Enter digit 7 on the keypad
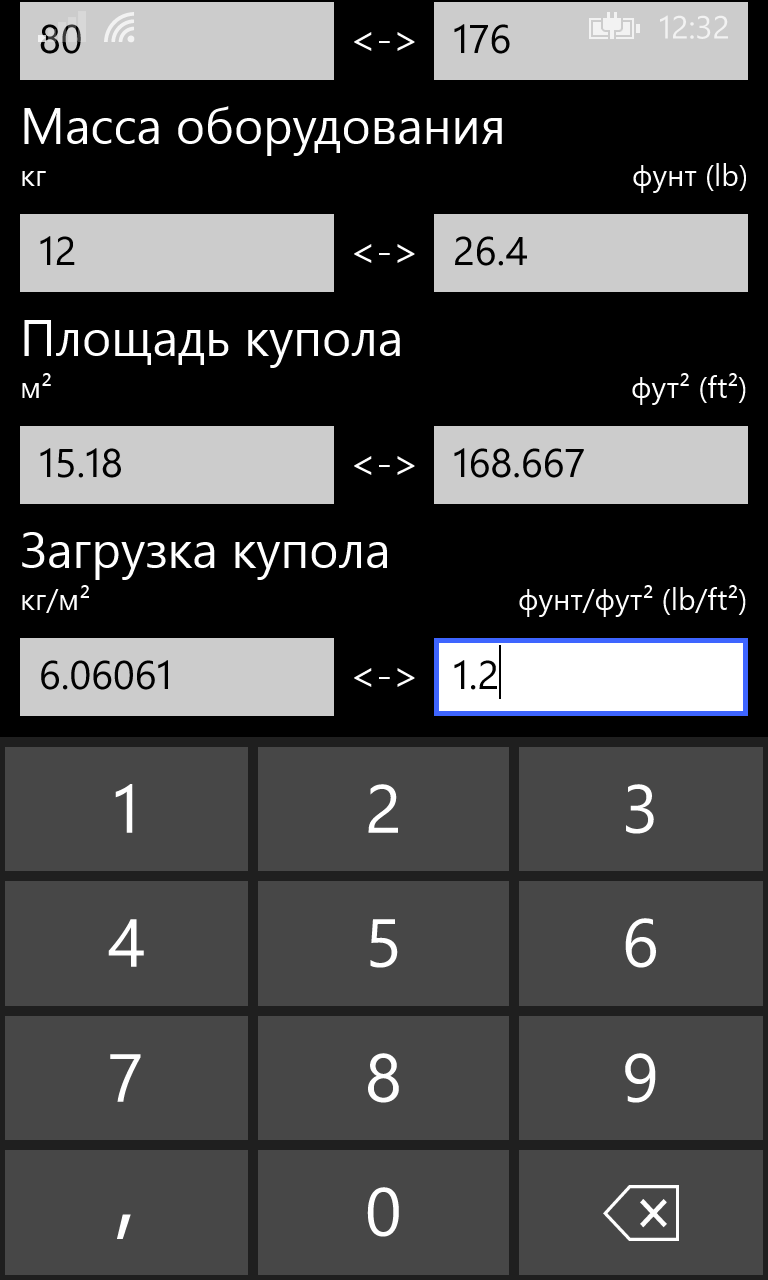Viewport: 768px width, 1280px height. point(126,1077)
